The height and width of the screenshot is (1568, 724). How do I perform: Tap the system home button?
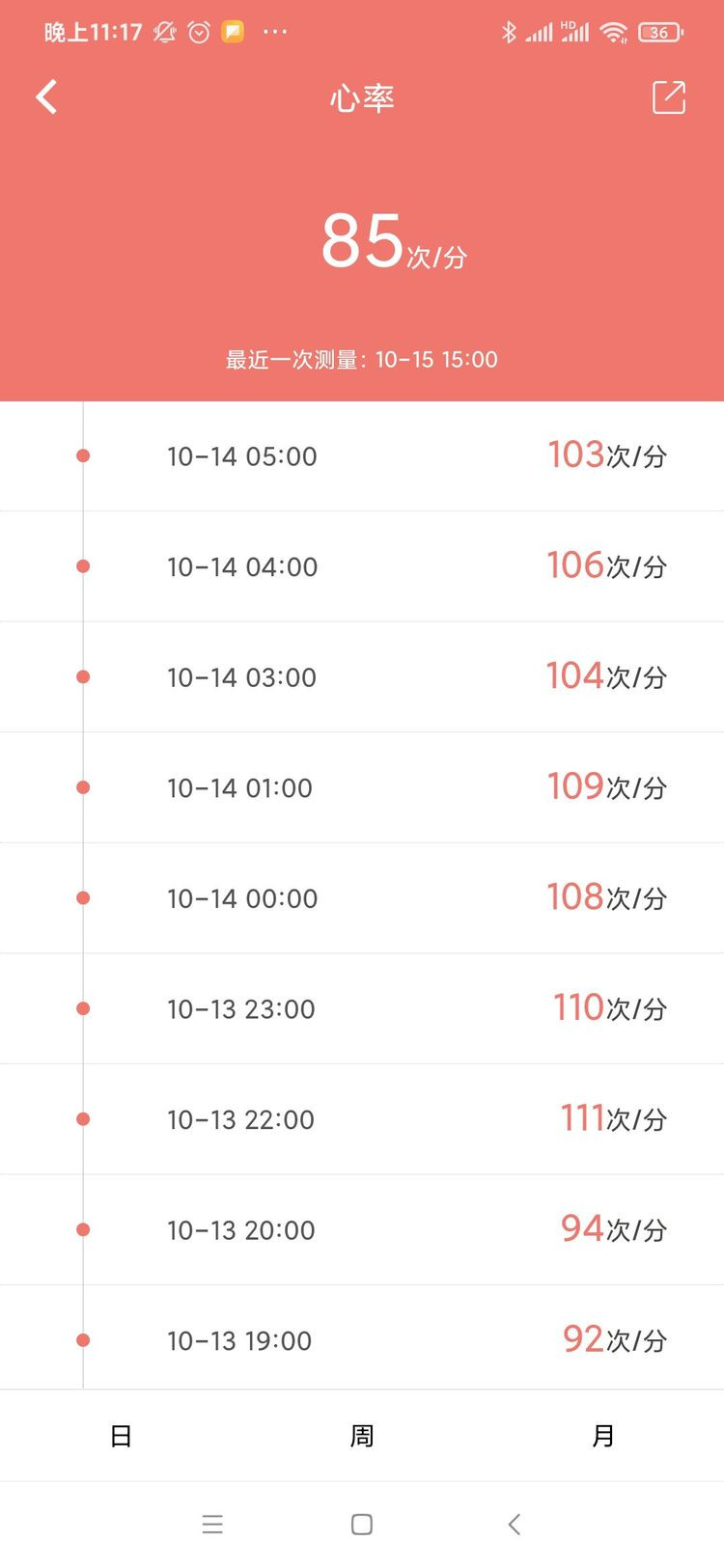(362, 1525)
